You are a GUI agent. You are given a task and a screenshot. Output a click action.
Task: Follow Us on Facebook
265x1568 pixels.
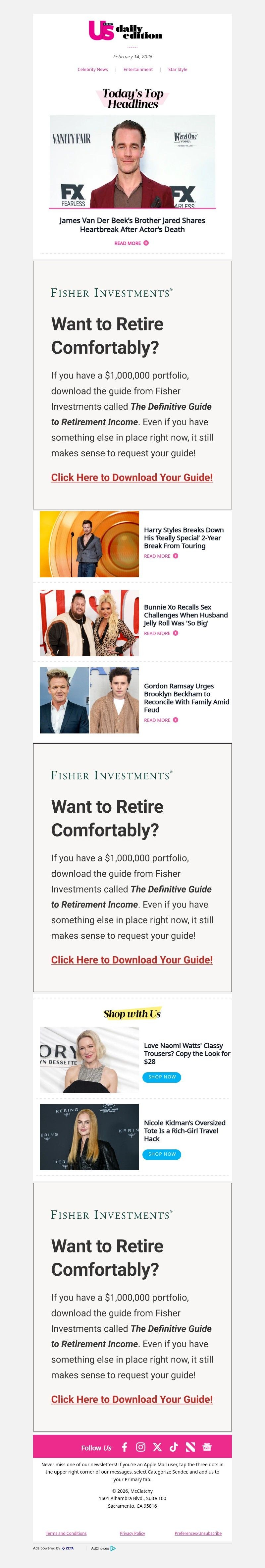(125, 1447)
